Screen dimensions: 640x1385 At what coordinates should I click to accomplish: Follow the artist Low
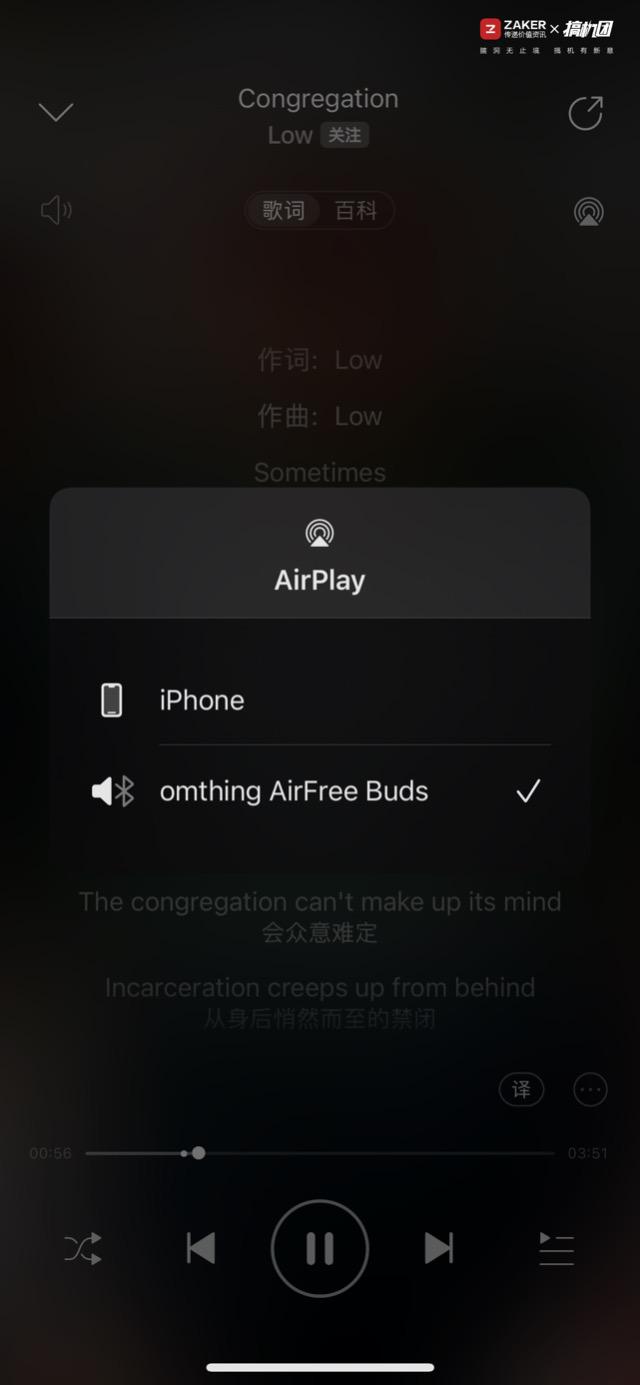tap(345, 135)
